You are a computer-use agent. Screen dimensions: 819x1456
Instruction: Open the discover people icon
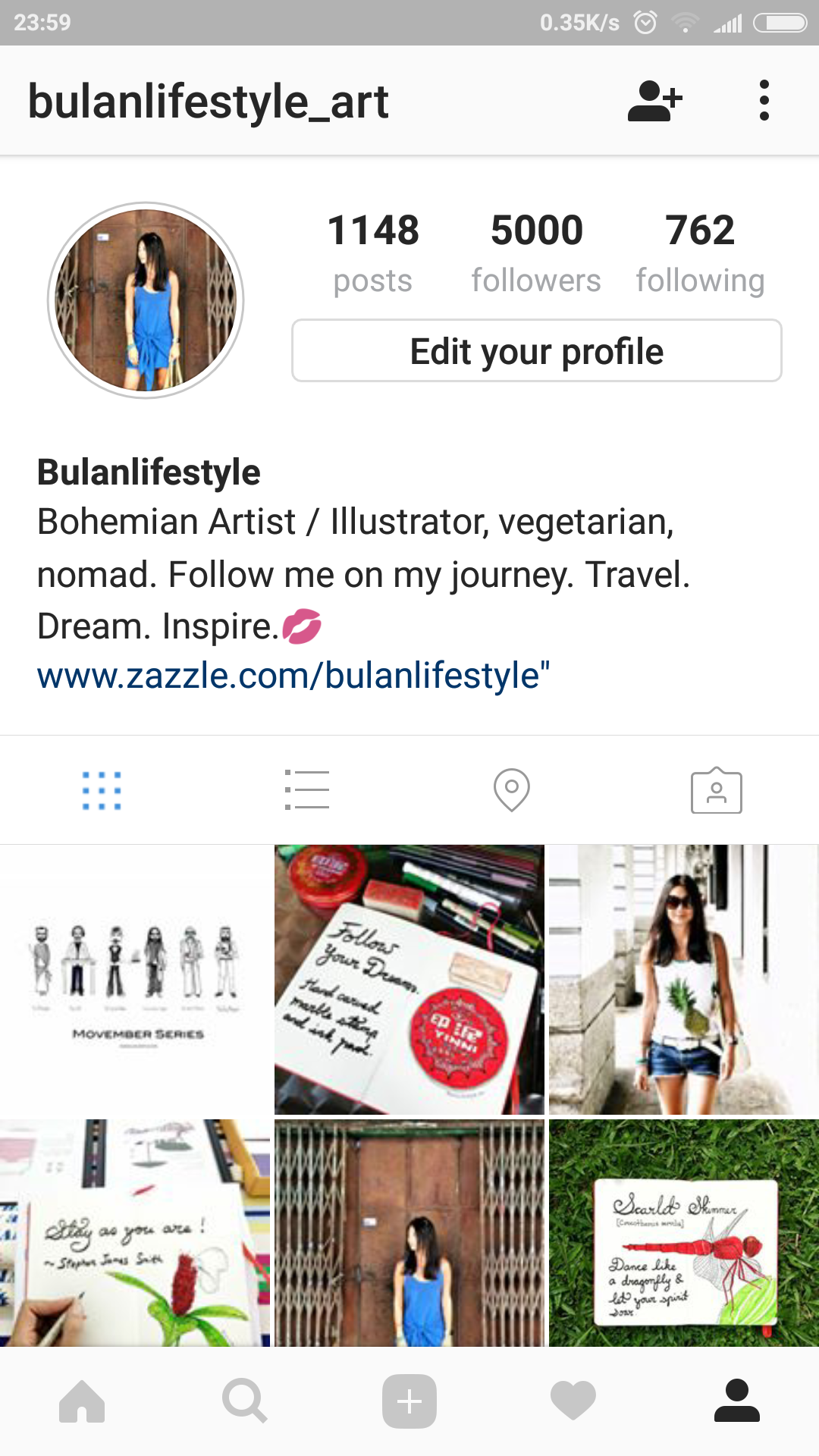[655, 102]
